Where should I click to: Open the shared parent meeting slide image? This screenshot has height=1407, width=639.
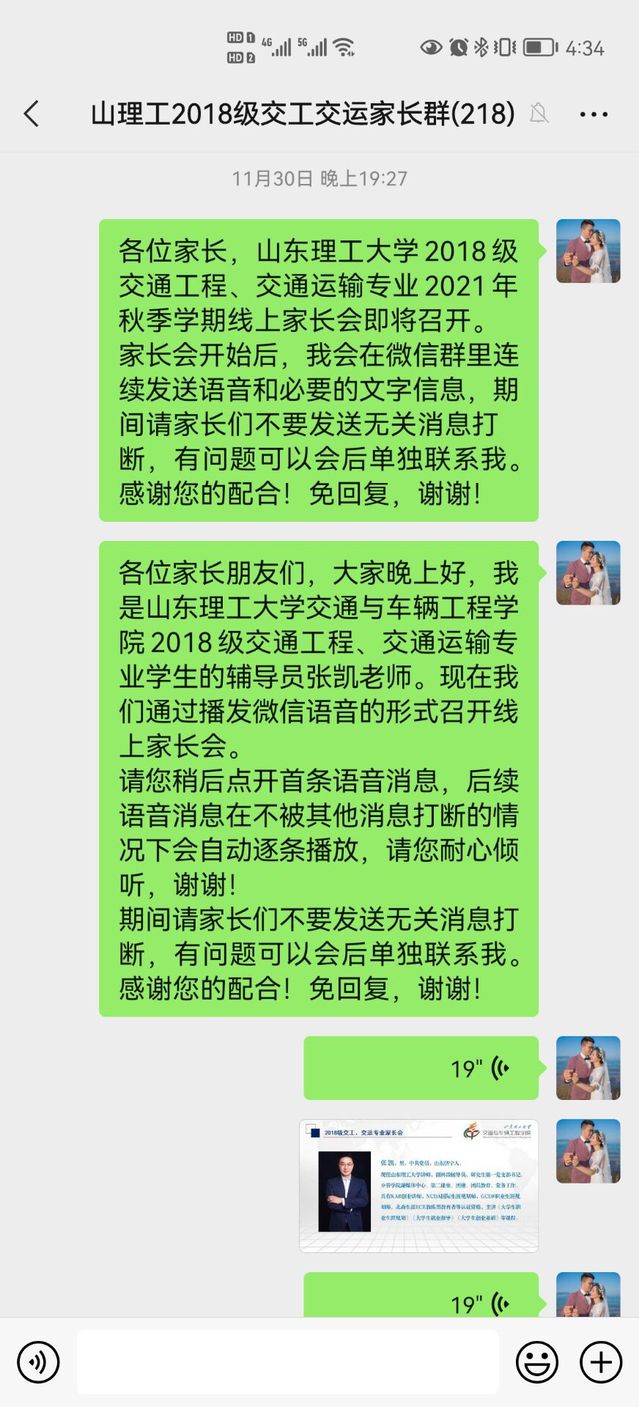point(418,1185)
